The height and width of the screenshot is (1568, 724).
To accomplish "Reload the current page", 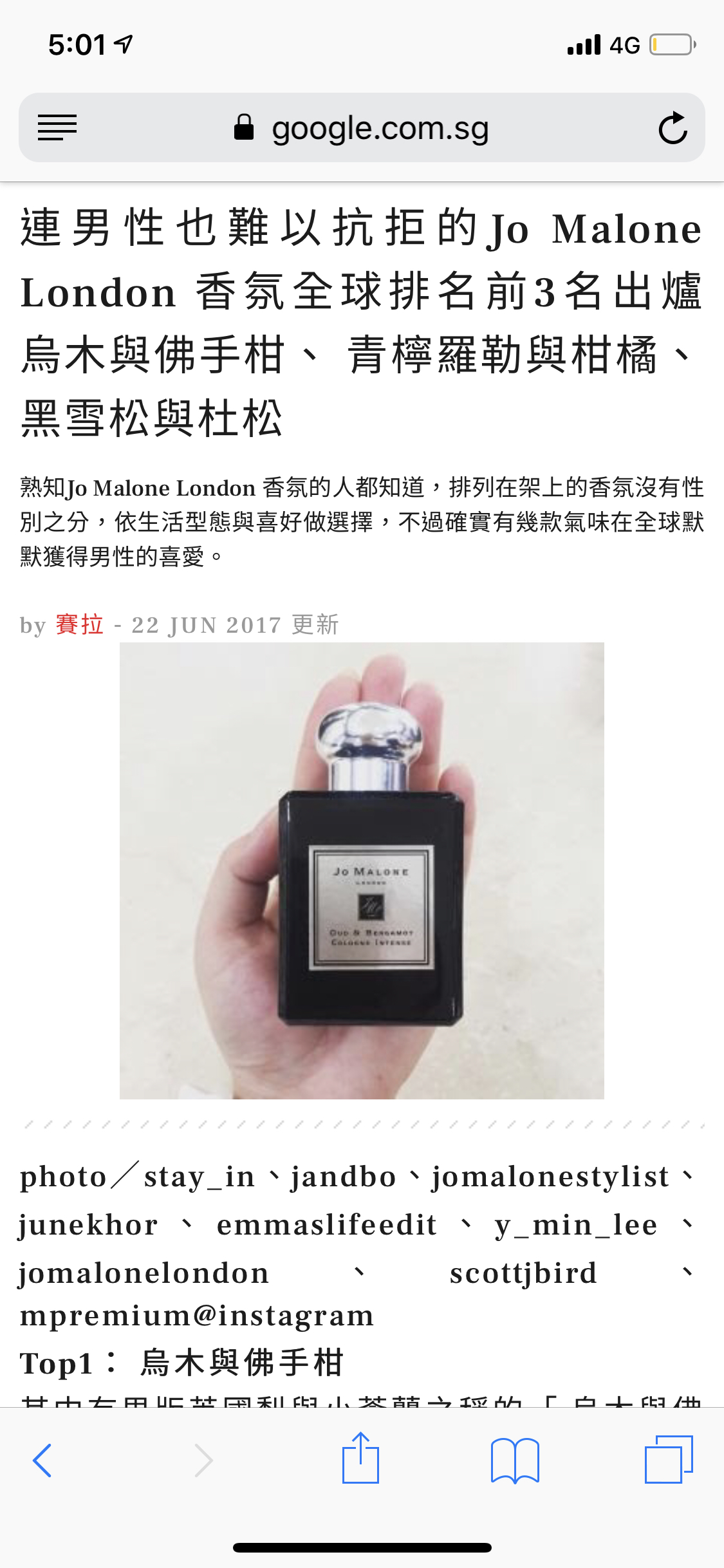I will click(673, 127).
